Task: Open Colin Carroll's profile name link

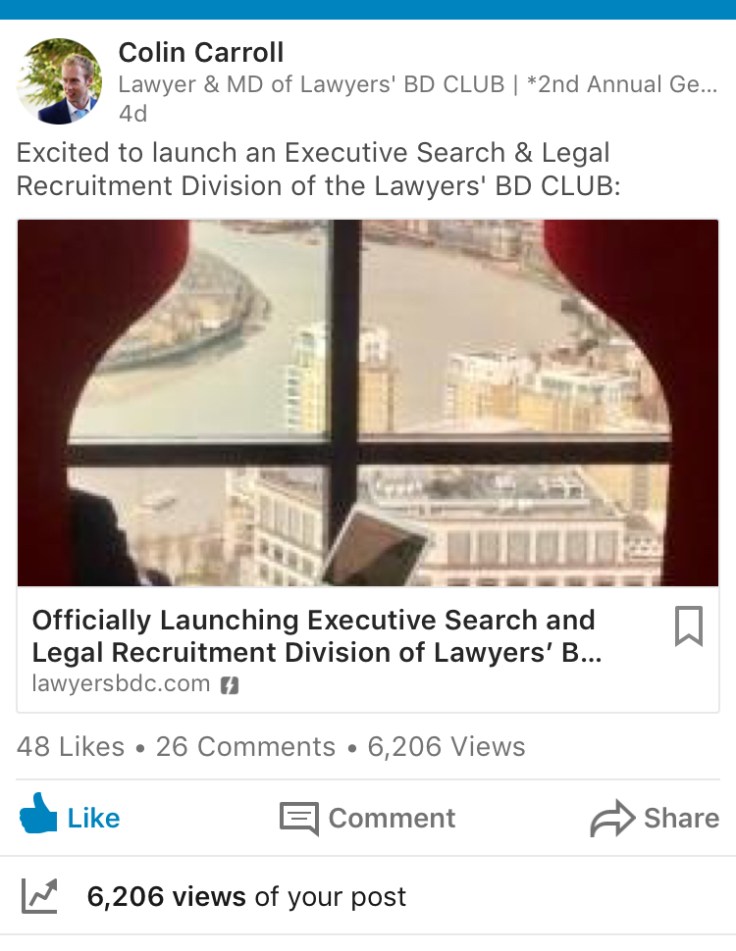Action: pos(201,52)
